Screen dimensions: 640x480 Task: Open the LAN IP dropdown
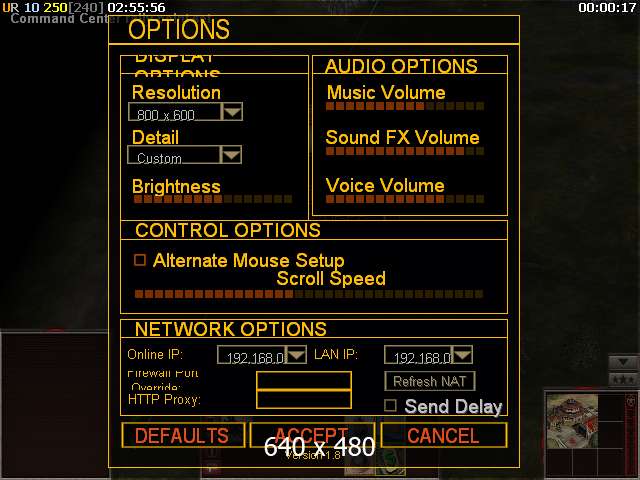tap(462, 355)
